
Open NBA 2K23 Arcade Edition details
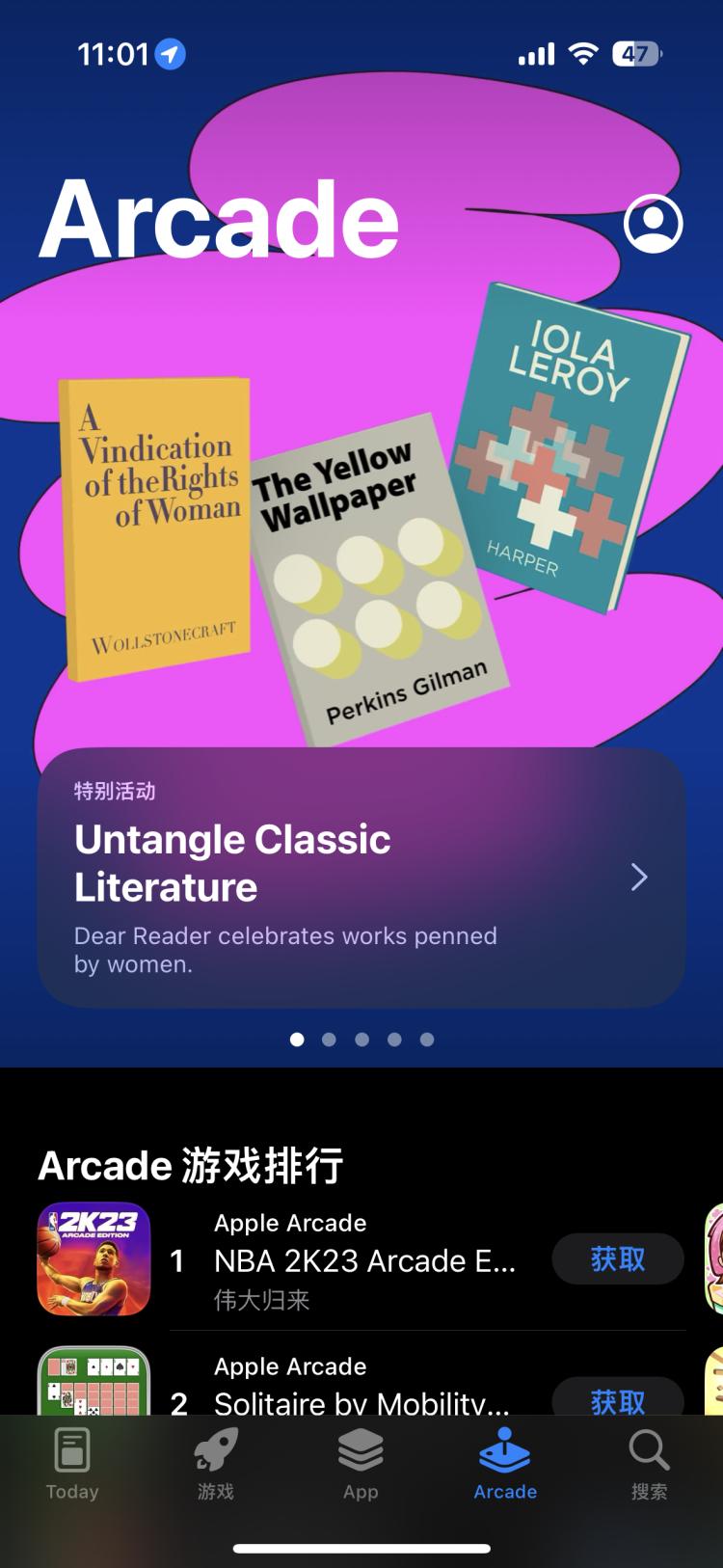coord(364,1260)
